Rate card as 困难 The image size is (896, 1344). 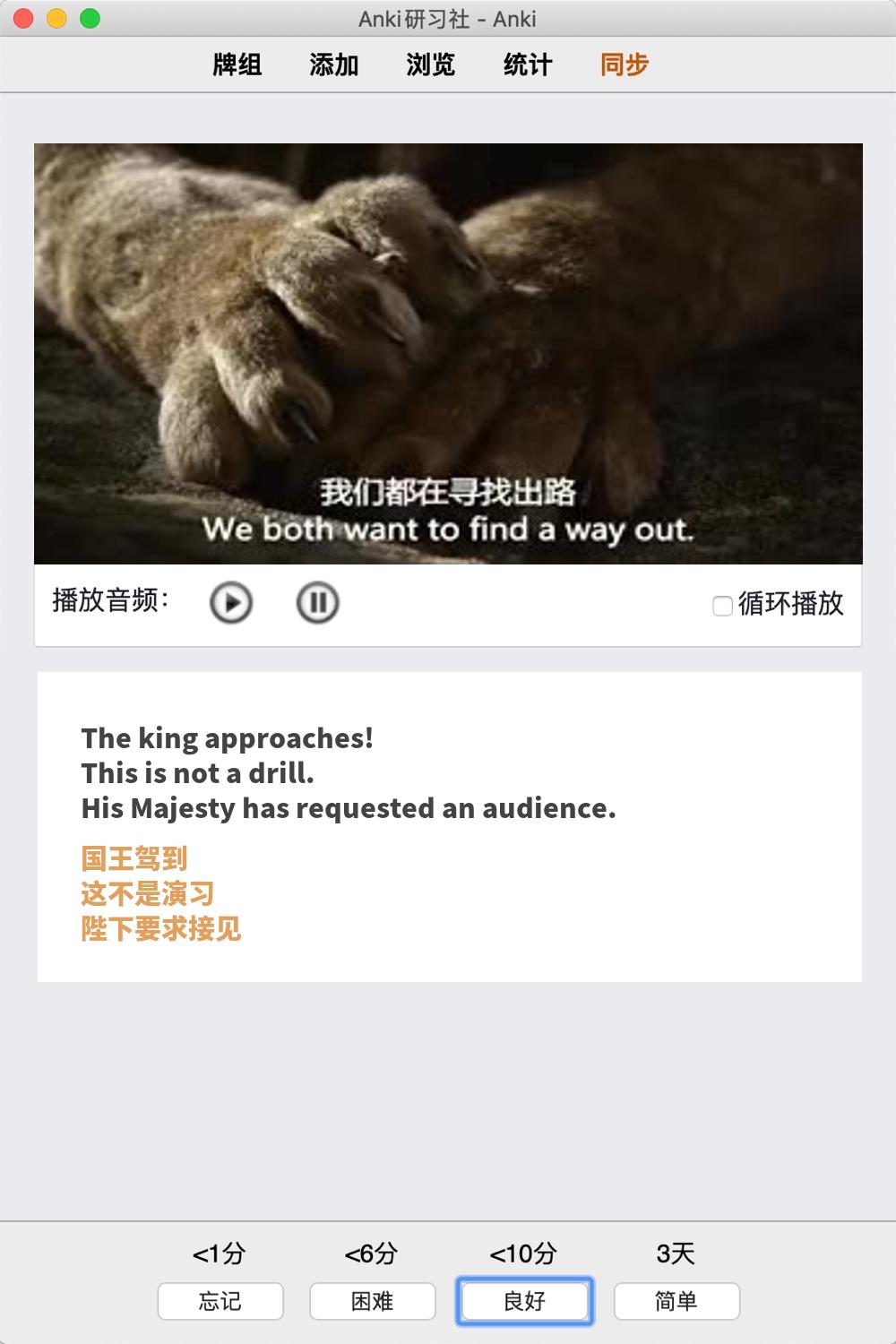373,1301
